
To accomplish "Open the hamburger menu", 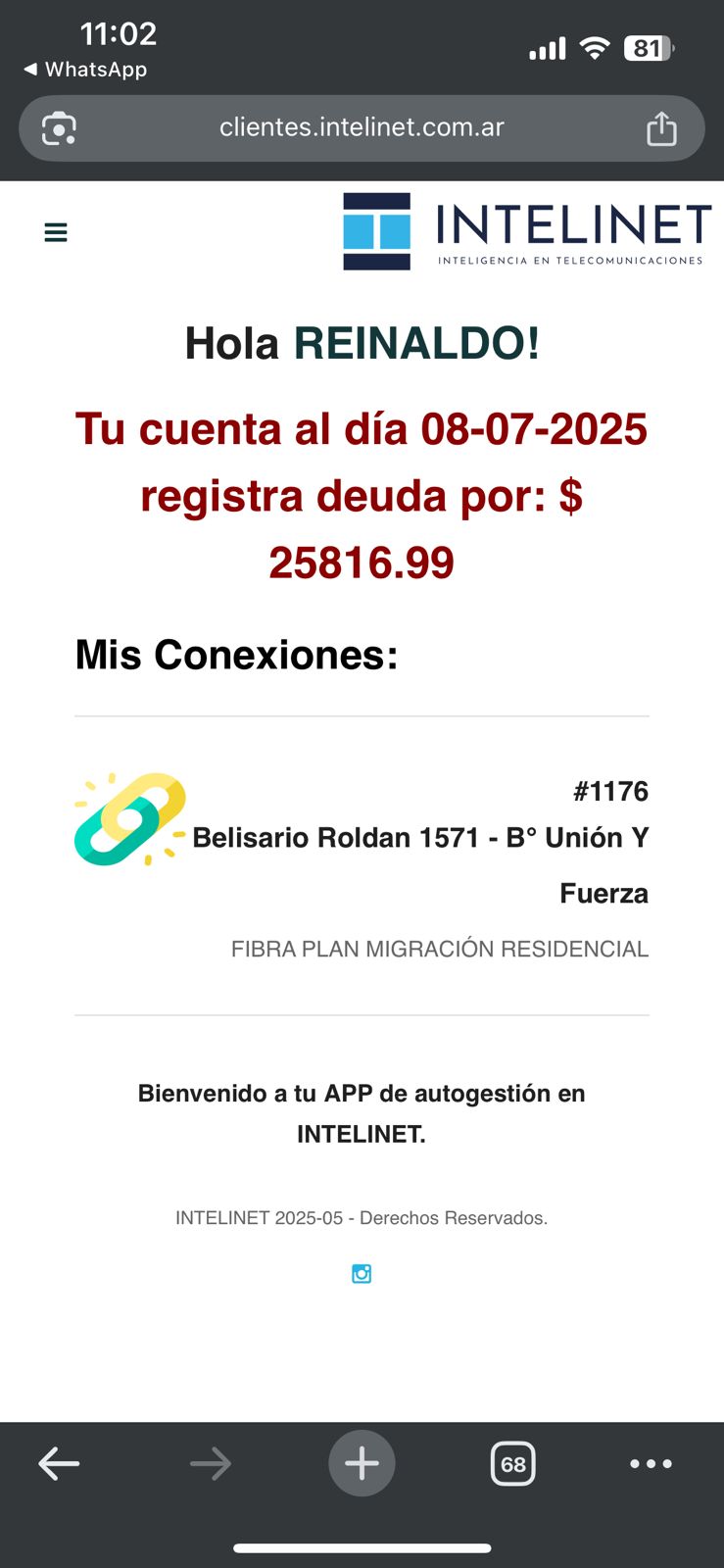I will 56,232.
